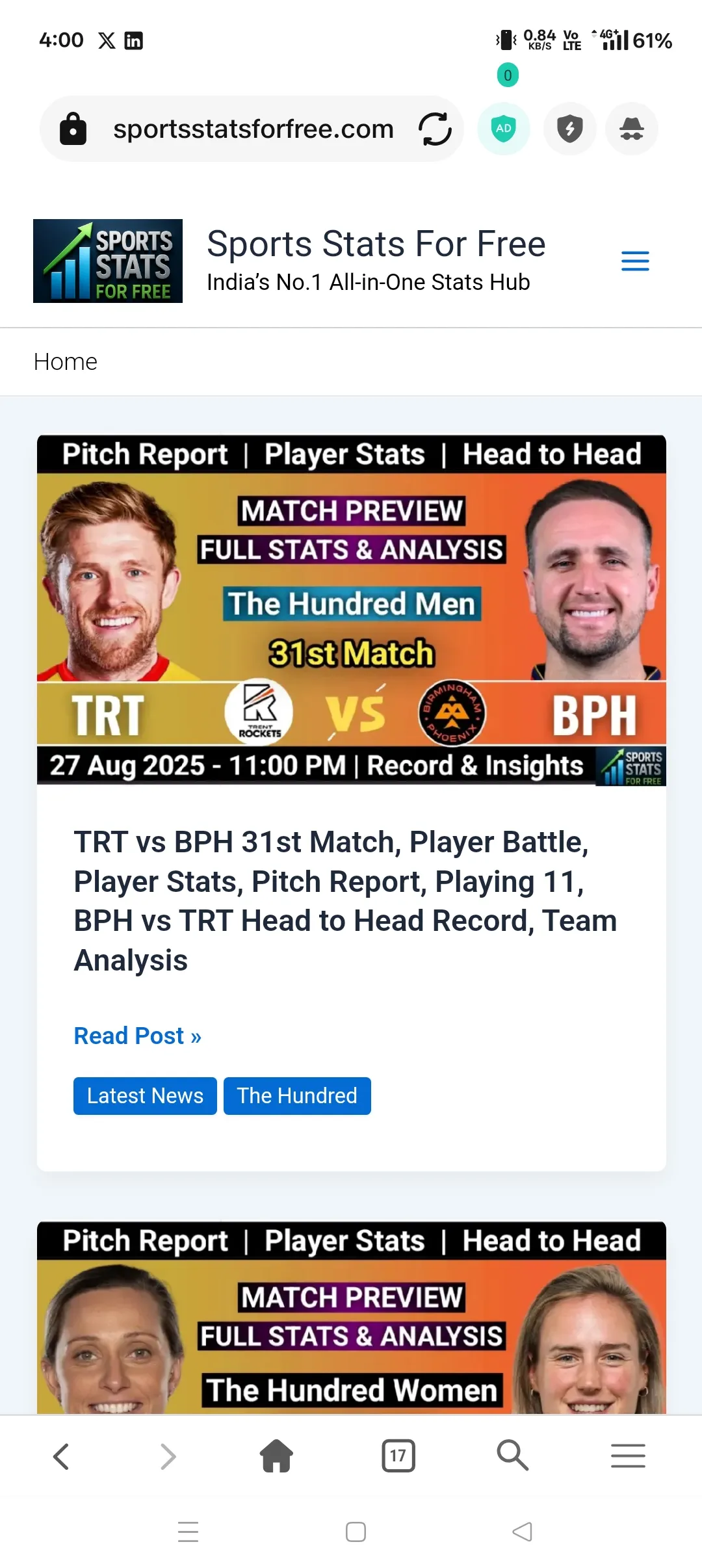The image size is (702, 1568).
Task: Switch to incognito mode
Action: [x=631, y=129]
